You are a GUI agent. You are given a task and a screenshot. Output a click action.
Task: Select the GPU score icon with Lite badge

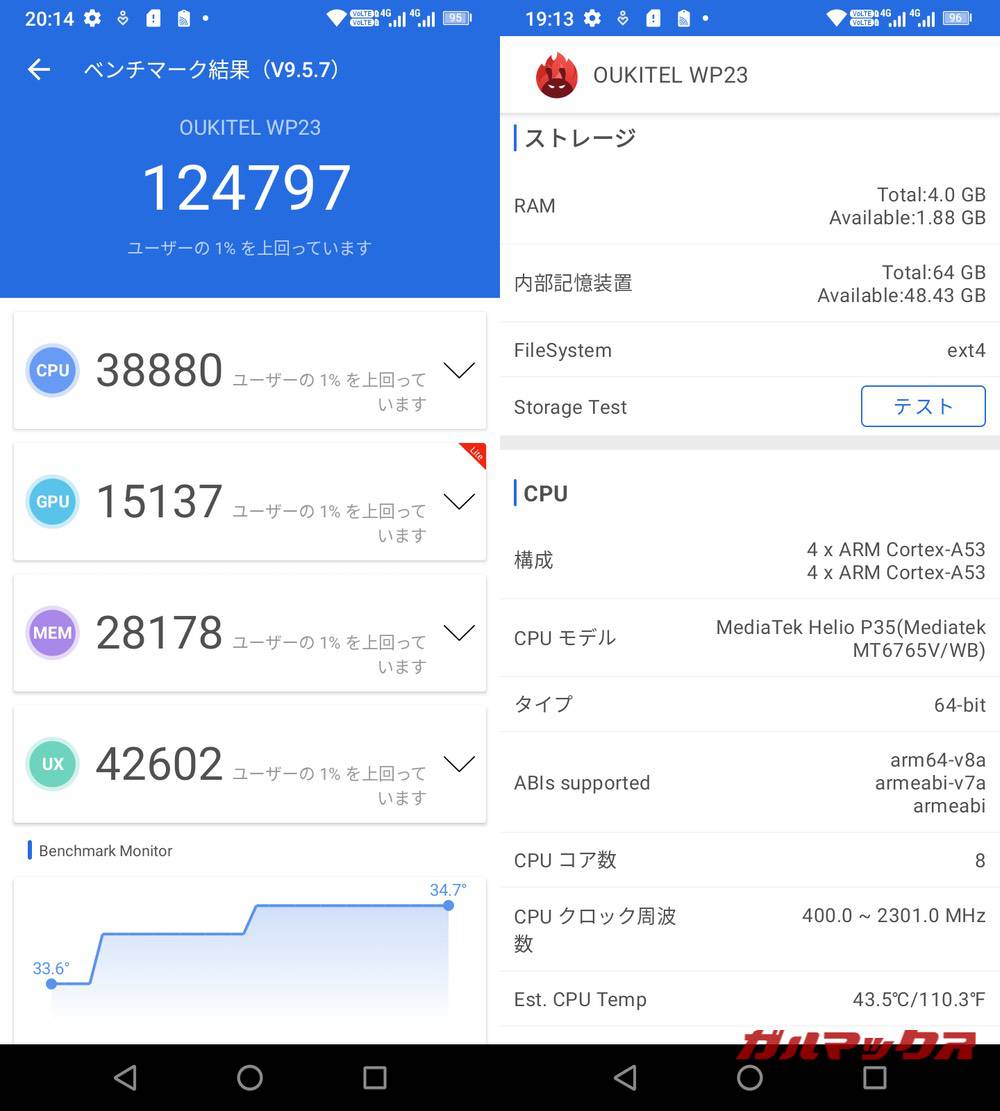[52, 501]
